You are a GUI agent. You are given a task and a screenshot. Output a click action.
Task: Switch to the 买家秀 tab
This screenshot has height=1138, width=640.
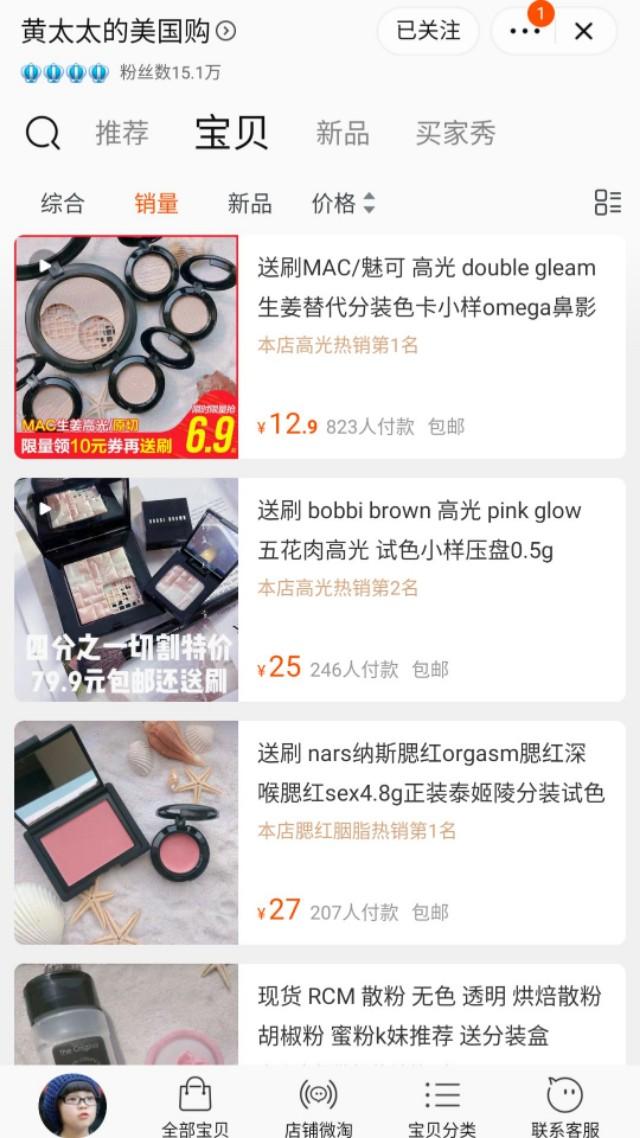click(x=455, y=133)
